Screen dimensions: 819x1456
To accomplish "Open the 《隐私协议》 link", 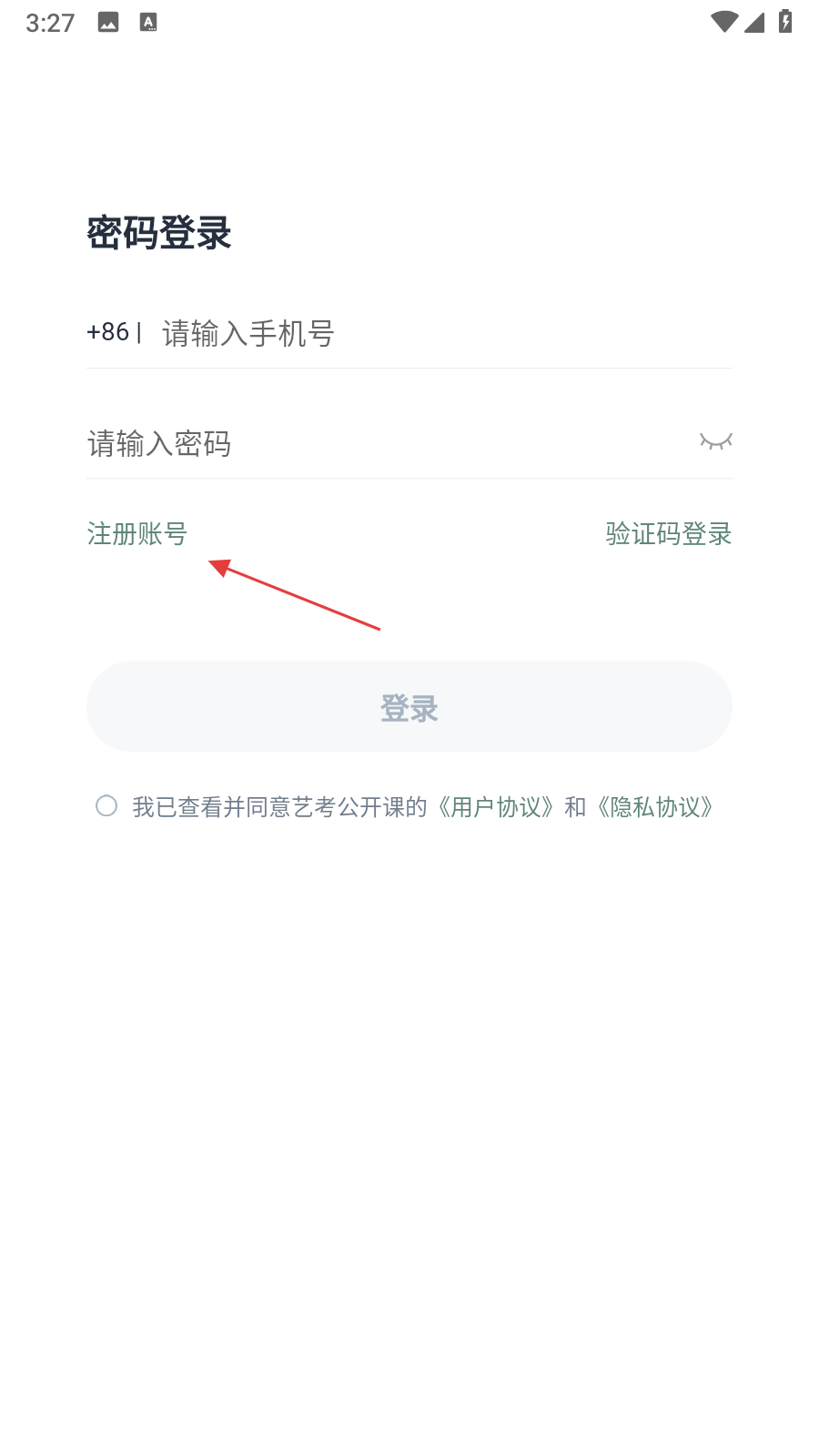I will point(655,807).
